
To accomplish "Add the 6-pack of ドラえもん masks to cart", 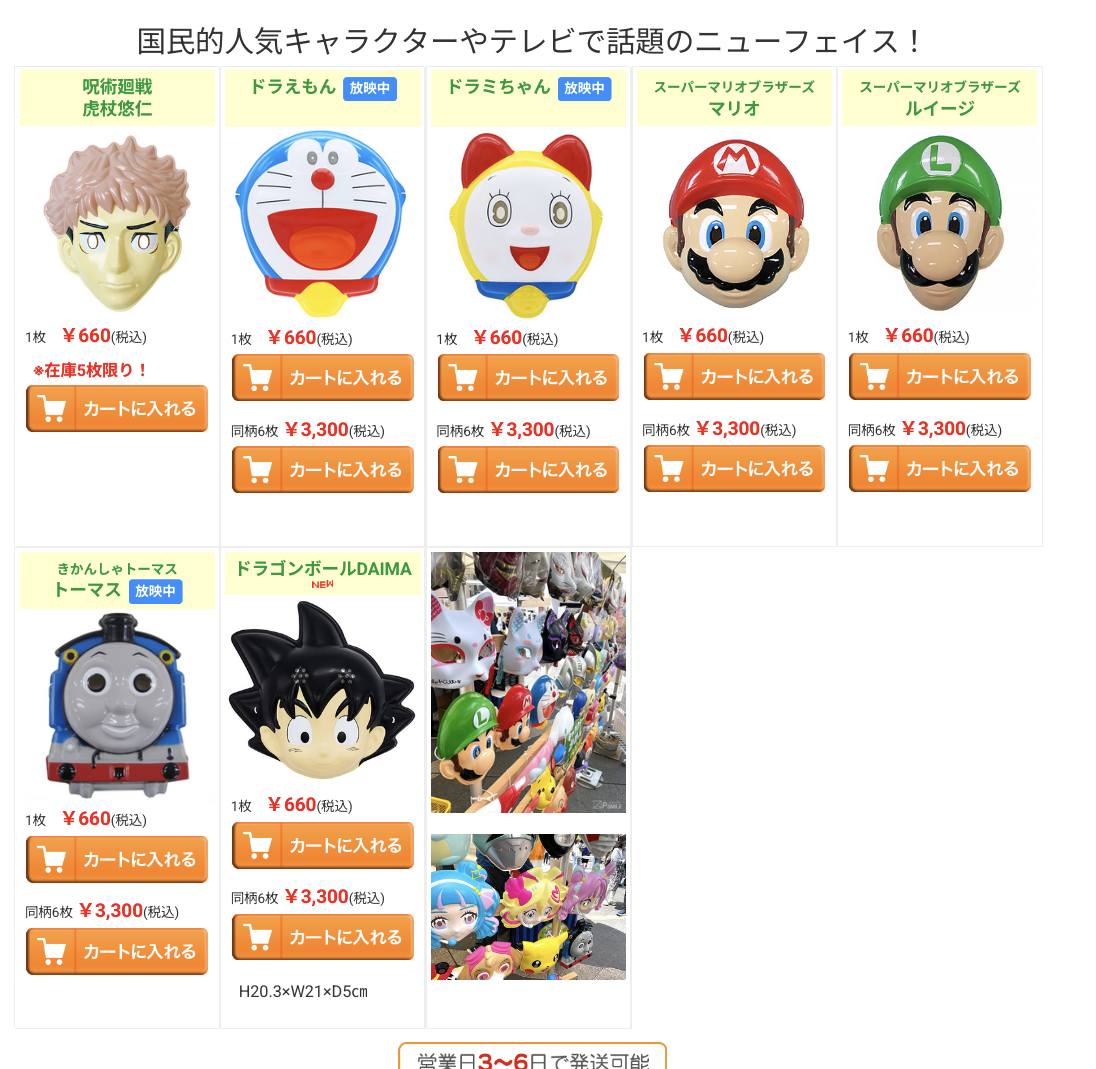I will (323, 470).
